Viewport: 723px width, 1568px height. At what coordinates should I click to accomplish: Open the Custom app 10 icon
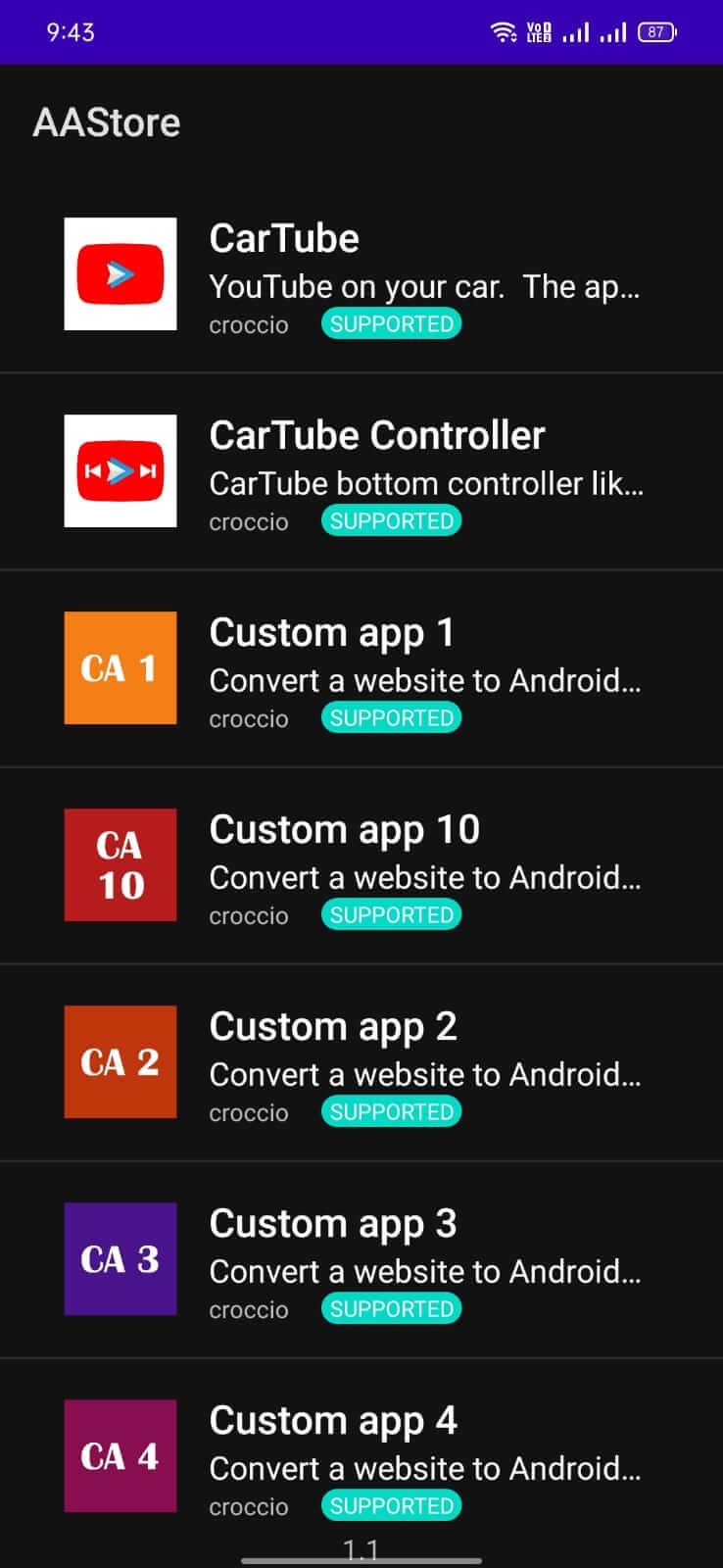pyautogui.click(x=120, y=865)
